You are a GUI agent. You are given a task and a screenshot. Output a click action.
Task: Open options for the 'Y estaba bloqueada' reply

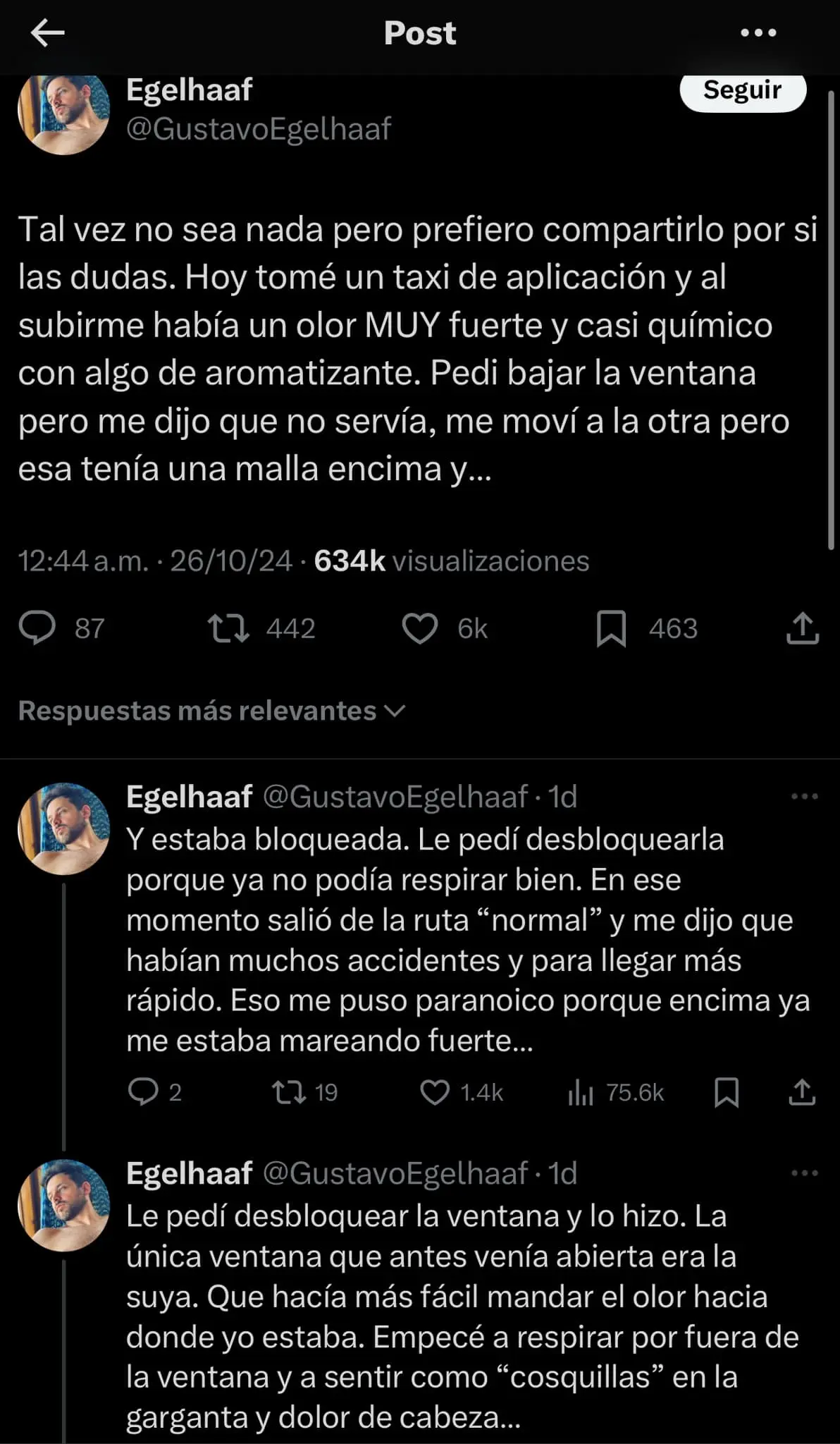point(804,797)
